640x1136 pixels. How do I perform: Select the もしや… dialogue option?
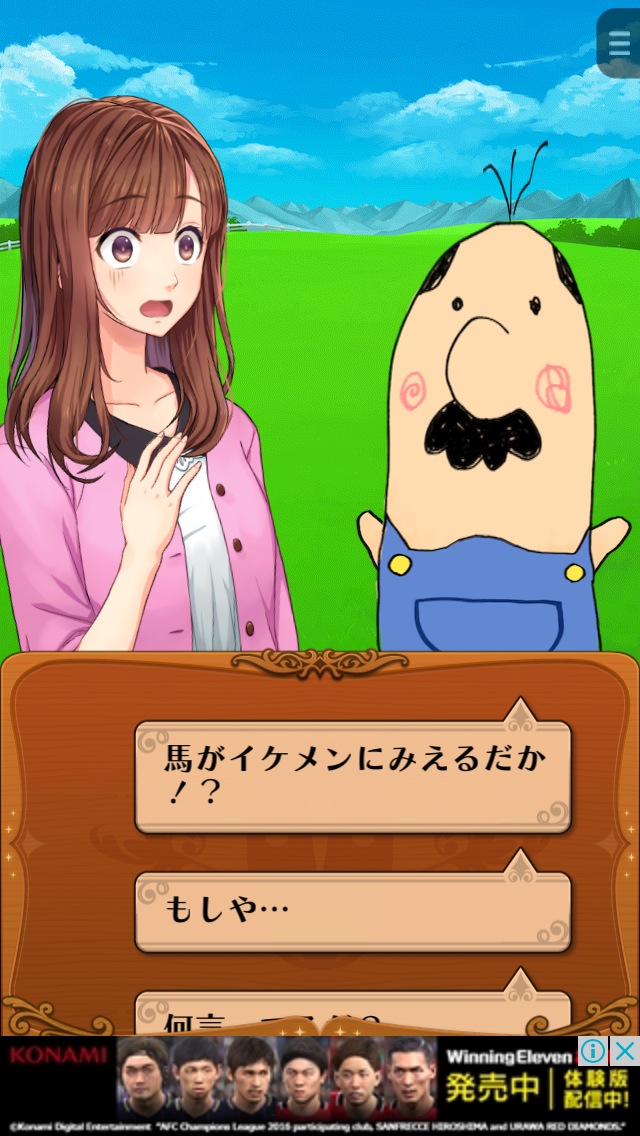pos(352,911)
